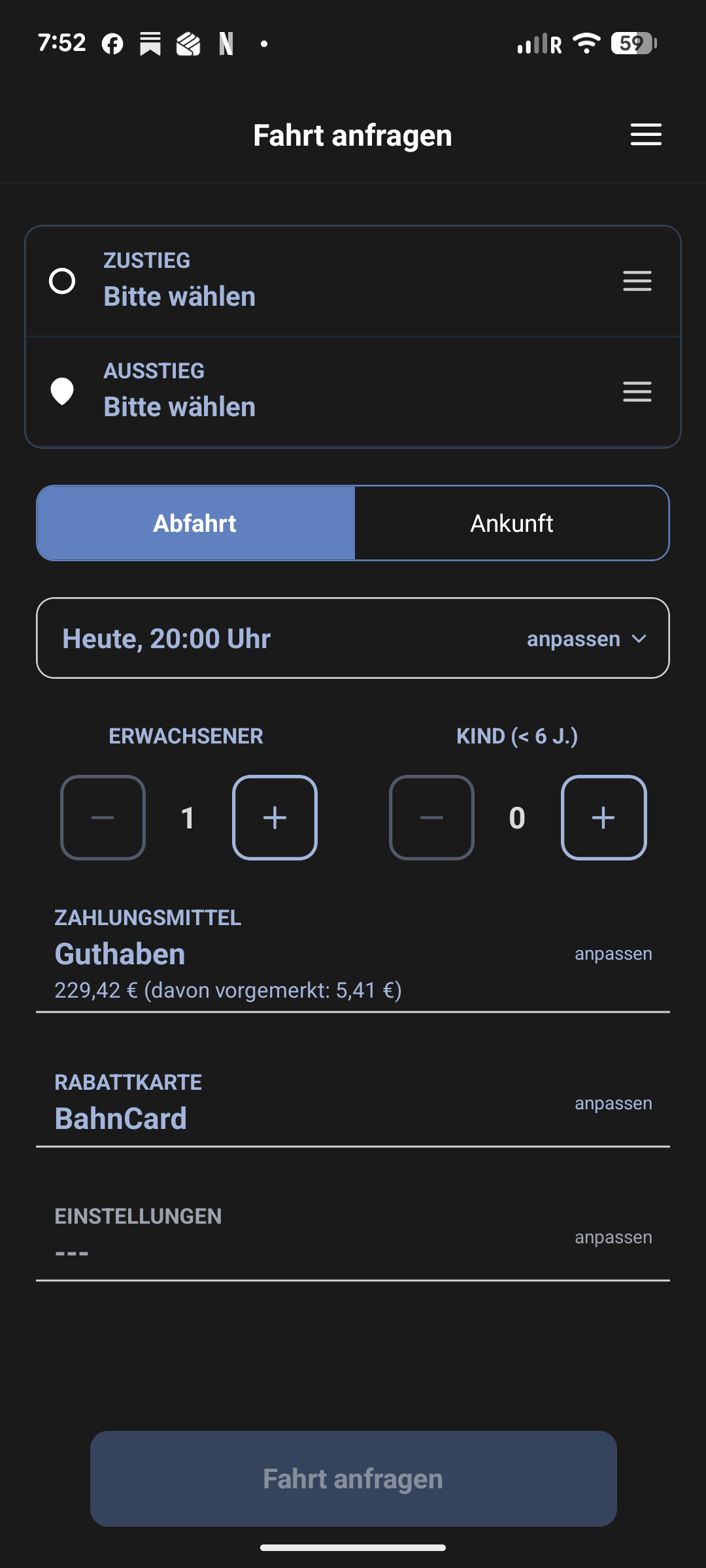Click the ZUSTIEG circle pickup icon
The width and height of the screenshot is (706, 1568).
(62, 281)
